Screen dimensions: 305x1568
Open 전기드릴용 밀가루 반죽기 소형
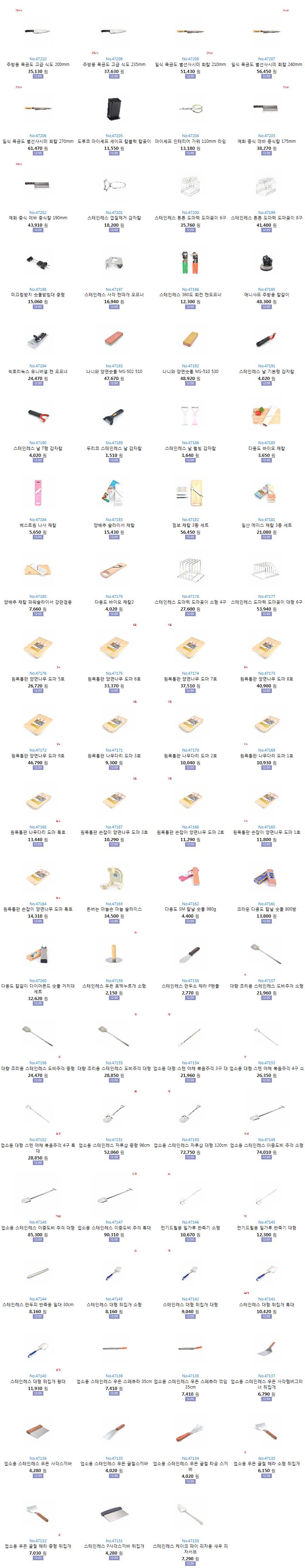point(190,1228)
